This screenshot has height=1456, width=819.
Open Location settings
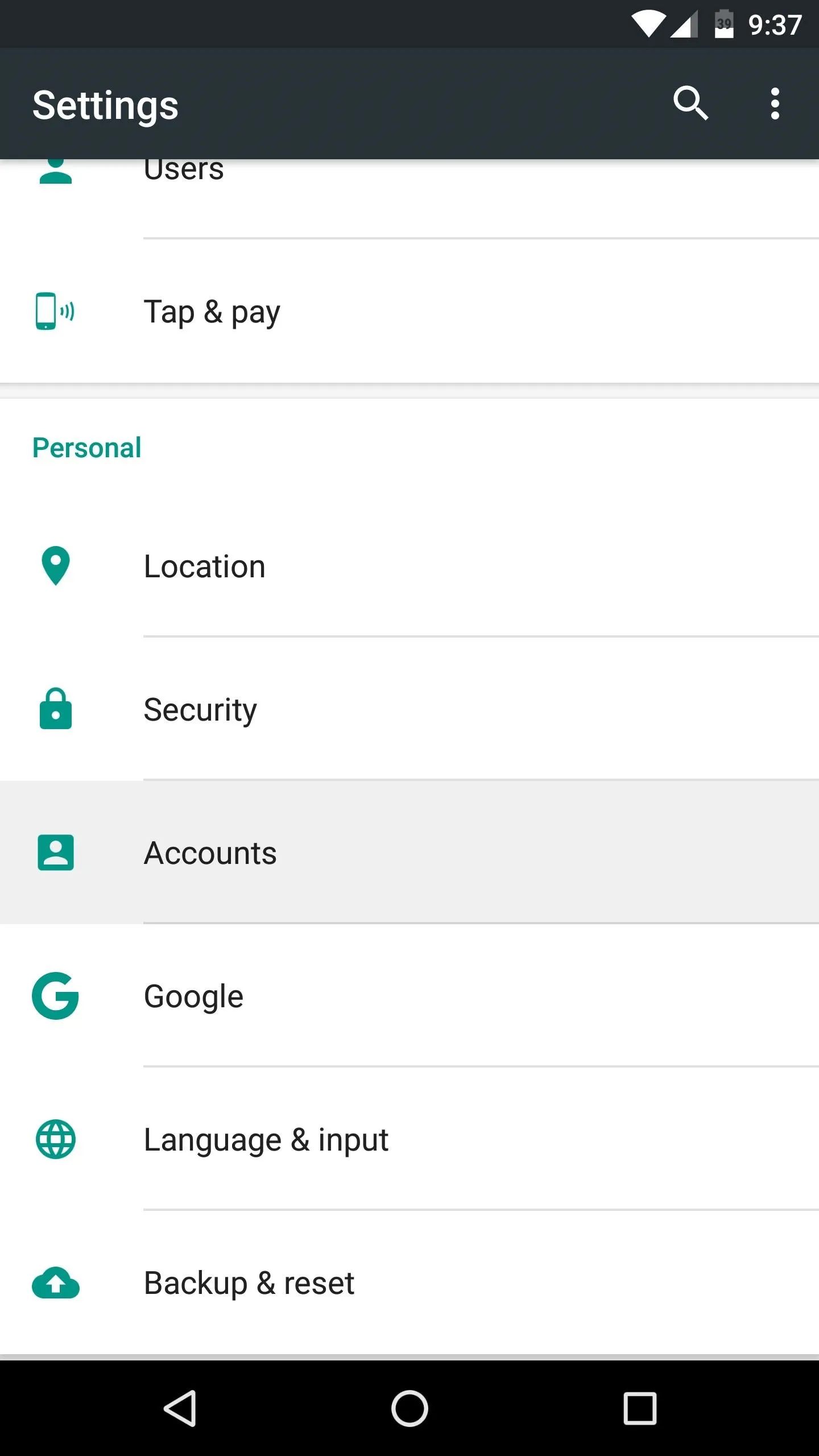click(409, 566)
